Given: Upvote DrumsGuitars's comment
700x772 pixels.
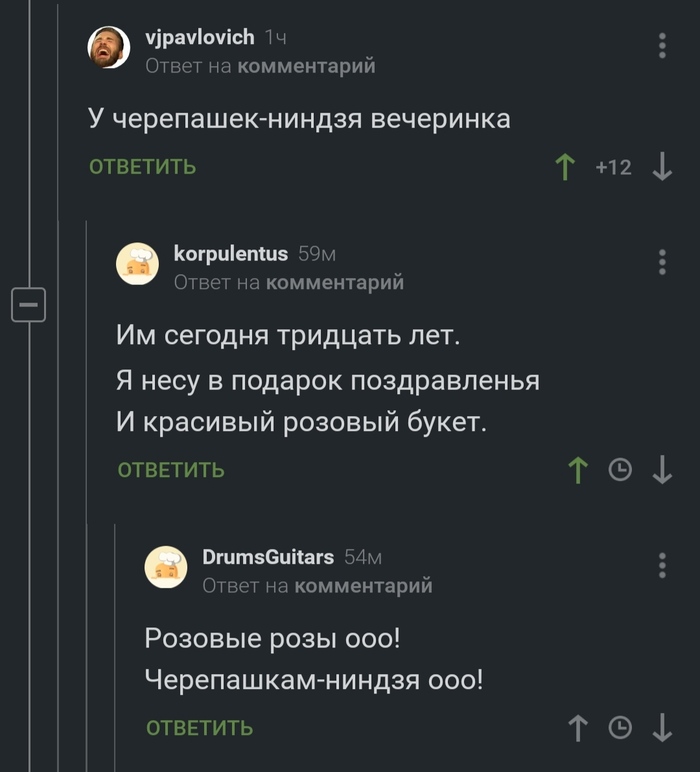Looking at the screenshot, I should 577,728.
